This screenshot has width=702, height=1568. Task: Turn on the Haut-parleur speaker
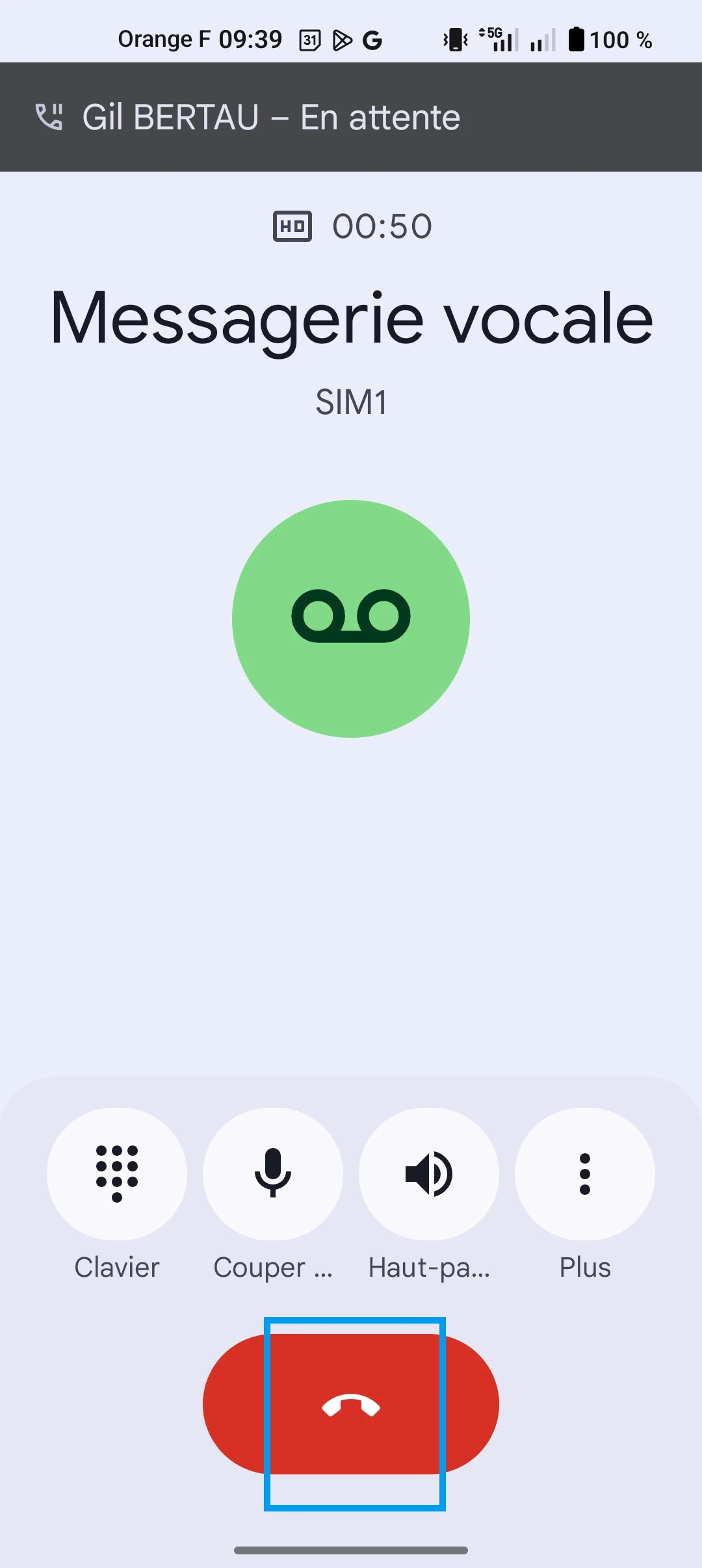(429, 1173)
